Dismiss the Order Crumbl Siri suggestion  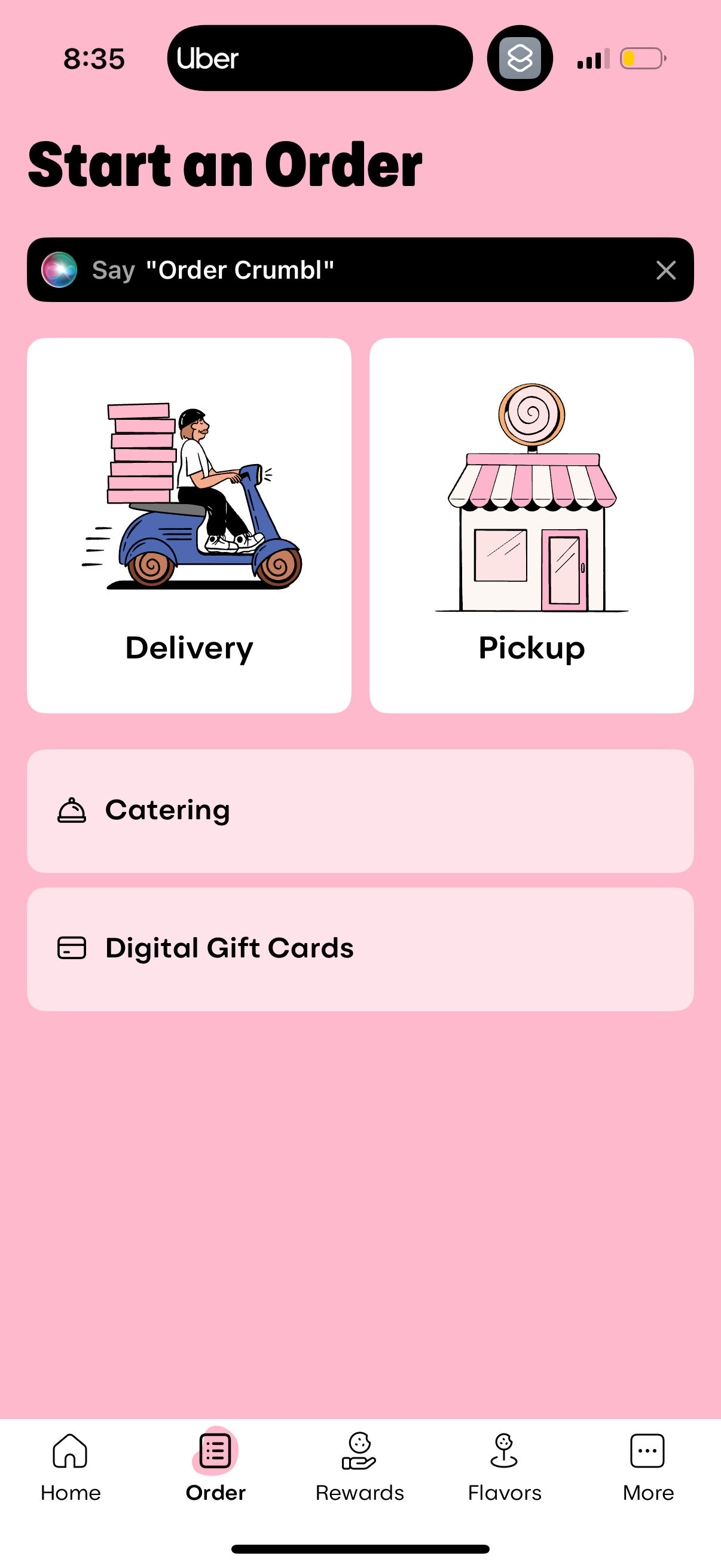coord(665,270)
